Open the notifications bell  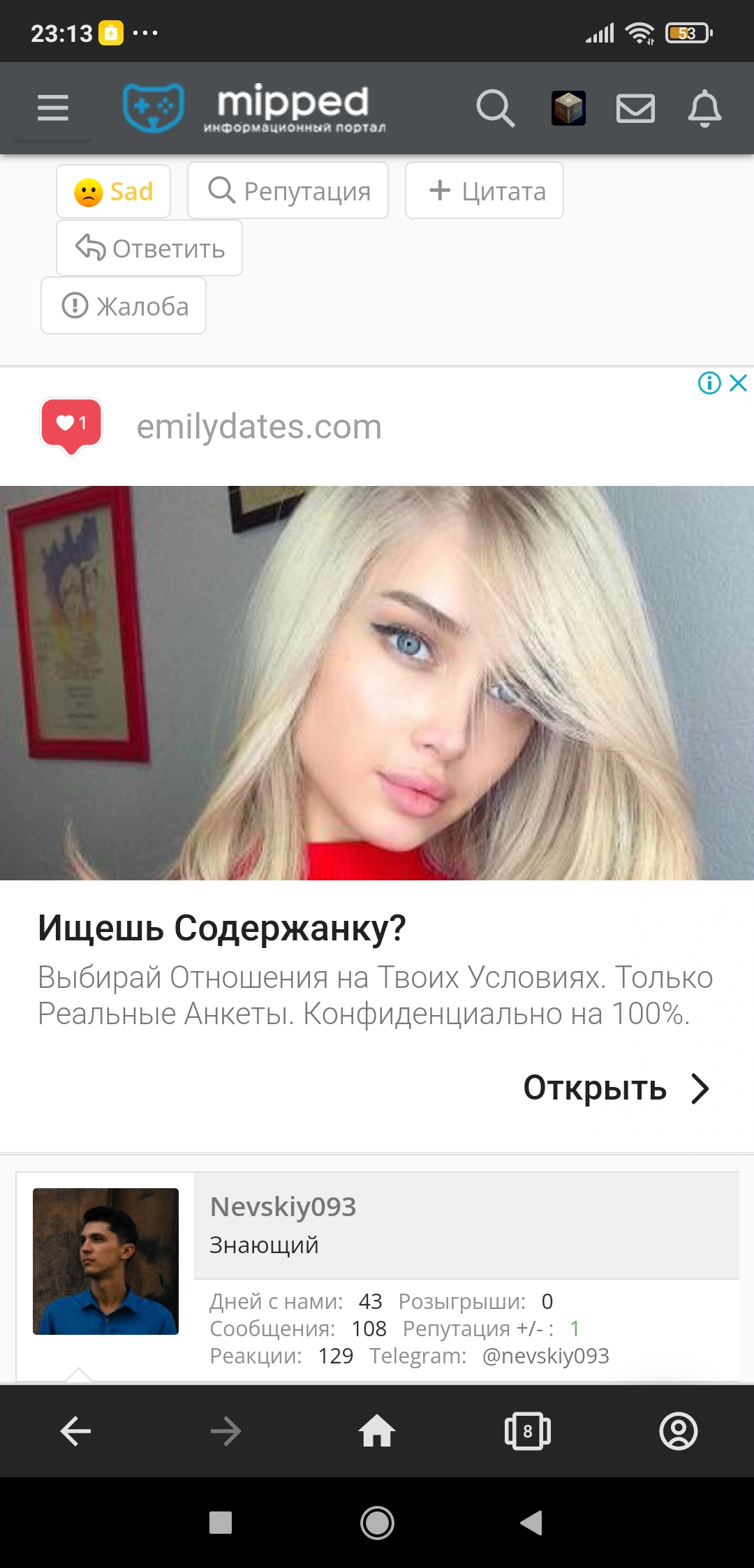pos(704,108)
